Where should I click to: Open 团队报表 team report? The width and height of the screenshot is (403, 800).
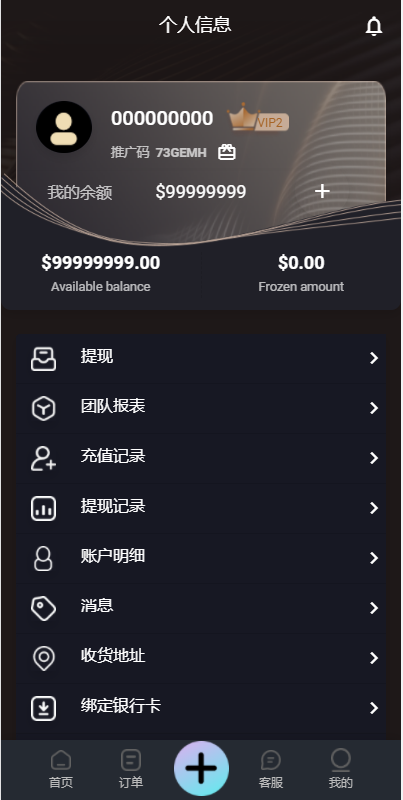[201, 408]
